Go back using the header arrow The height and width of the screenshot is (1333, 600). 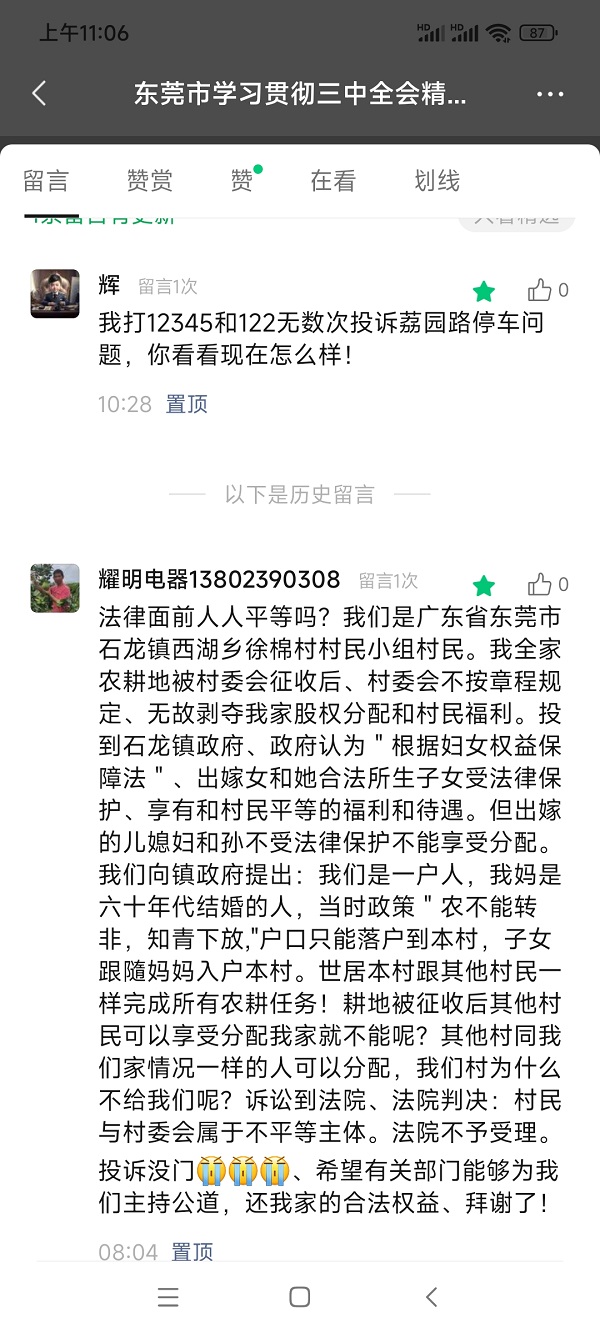[x=40, y=94]
